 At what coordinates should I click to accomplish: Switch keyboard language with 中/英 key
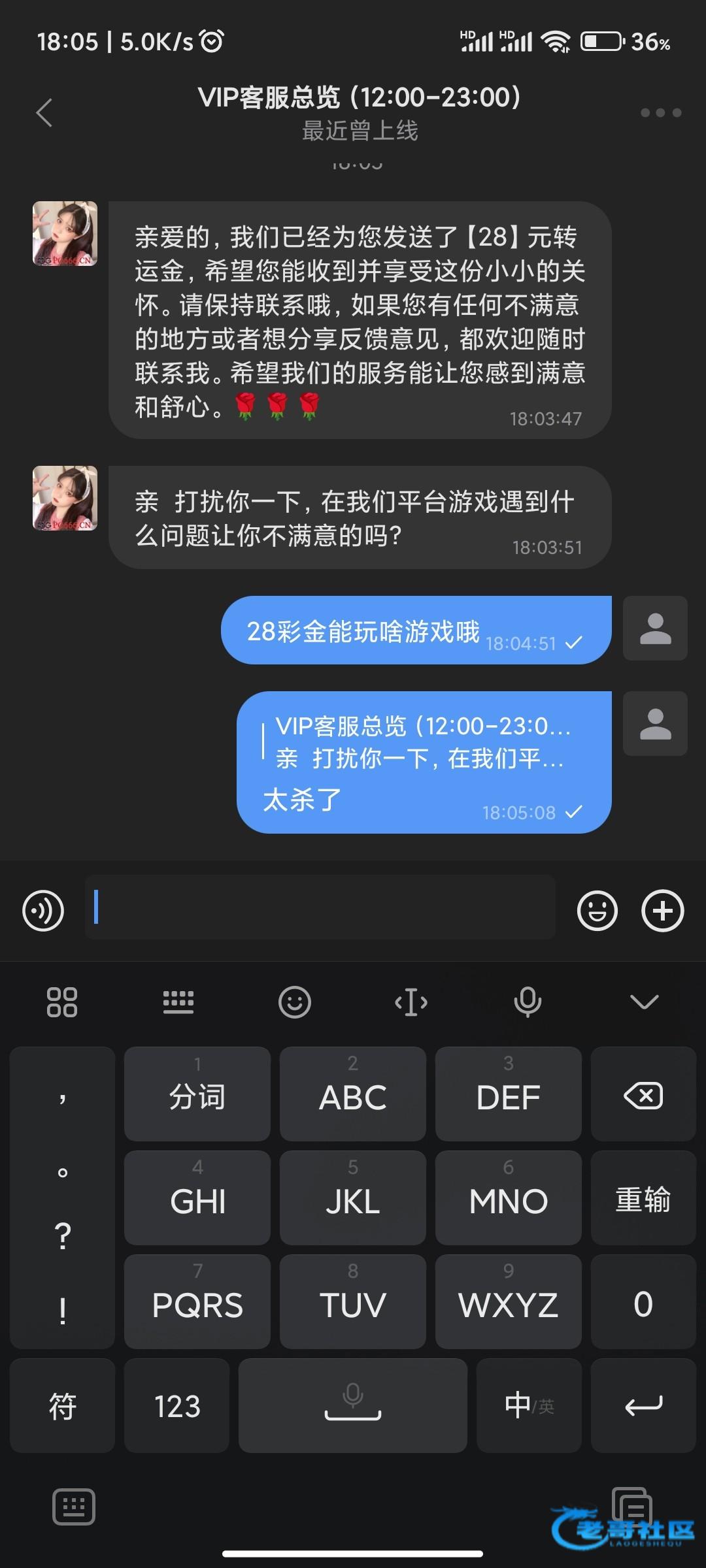[x=529, y=1405]
